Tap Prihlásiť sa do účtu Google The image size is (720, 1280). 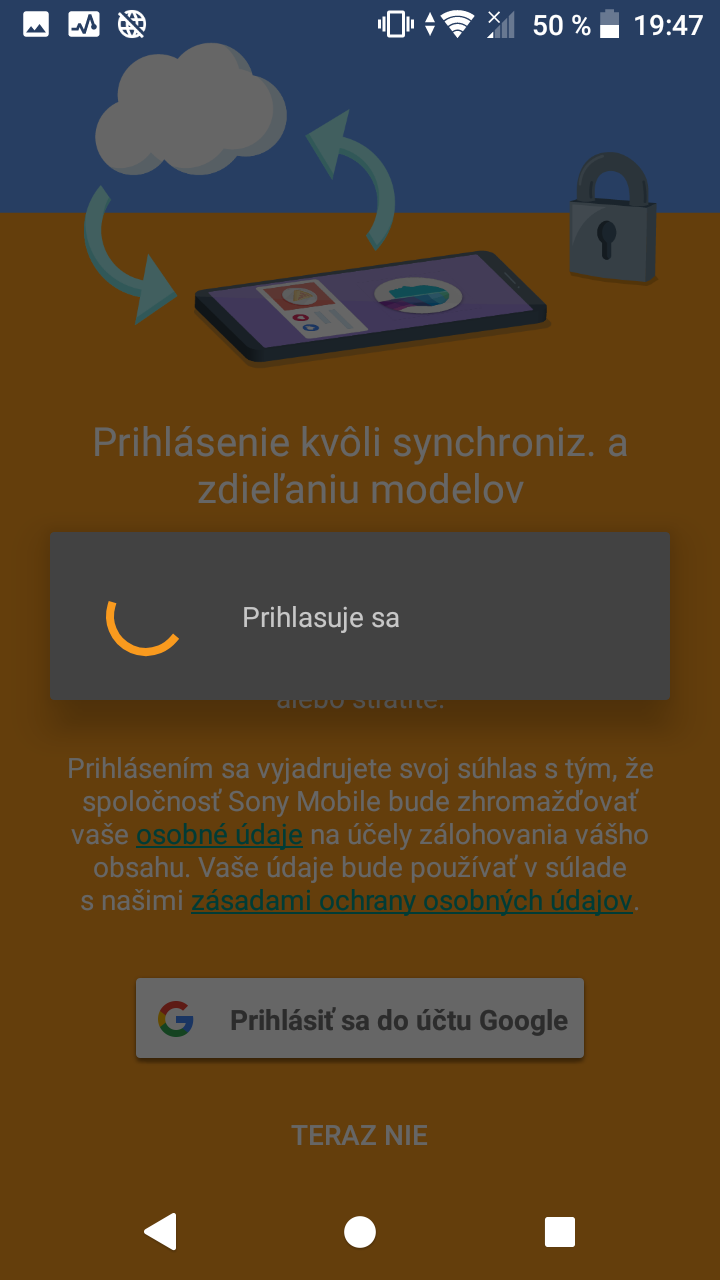point(360,1019)
